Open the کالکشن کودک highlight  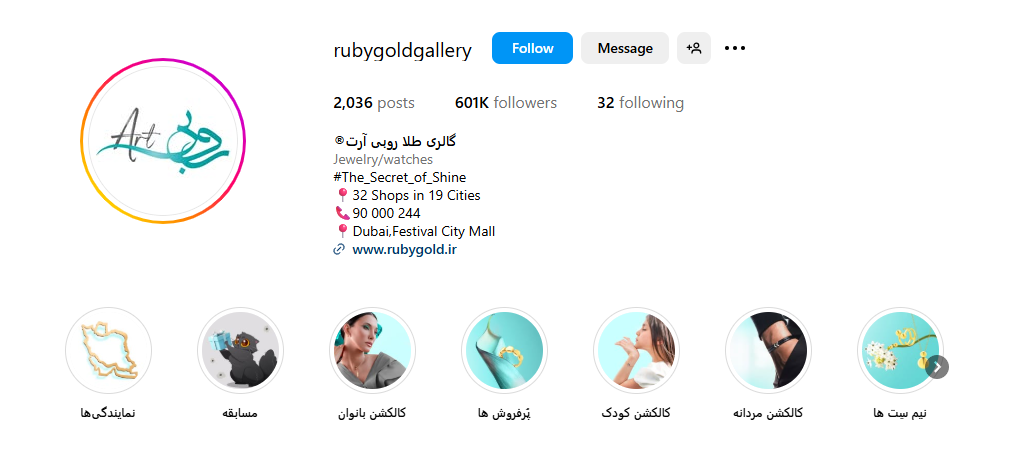(636, 350)
